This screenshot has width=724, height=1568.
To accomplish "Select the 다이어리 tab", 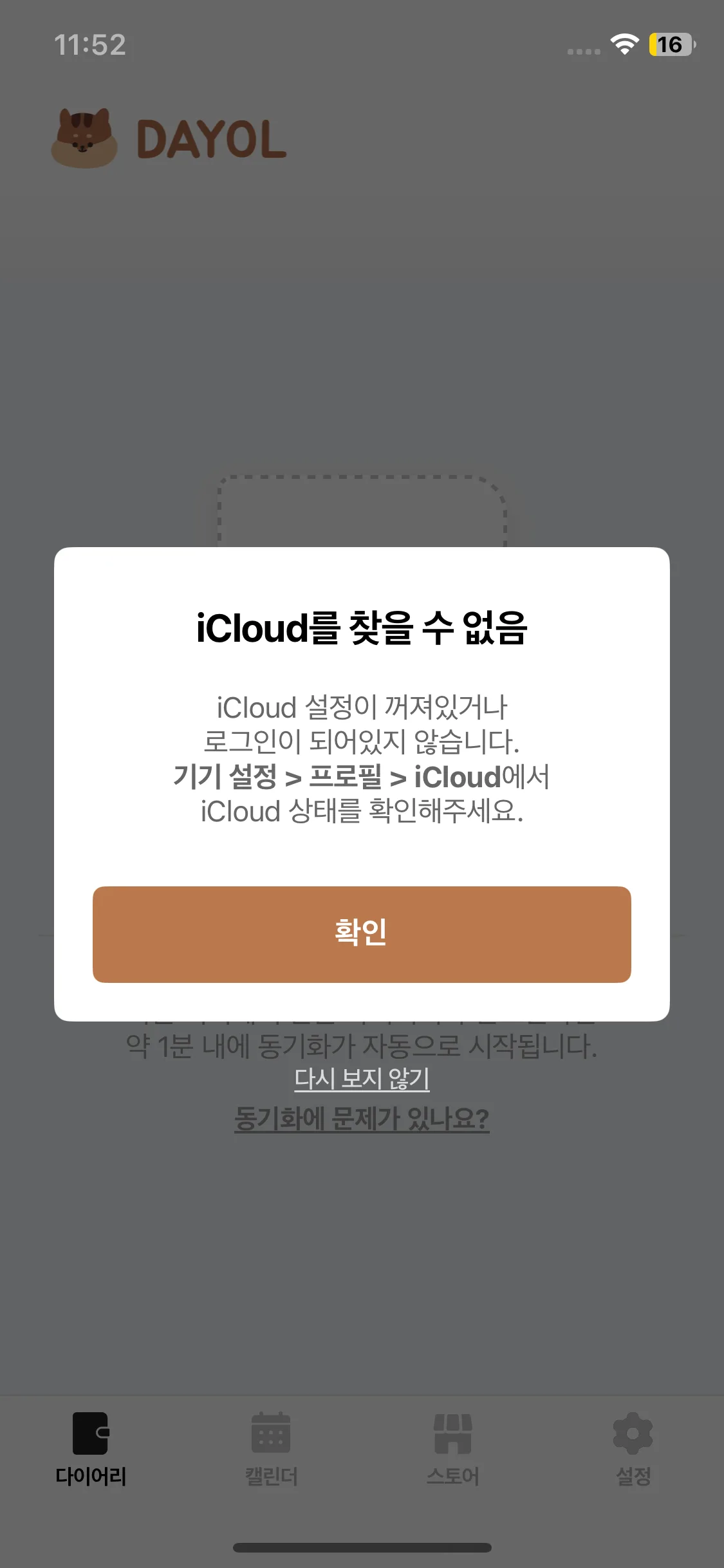I will coord(91,1448).
